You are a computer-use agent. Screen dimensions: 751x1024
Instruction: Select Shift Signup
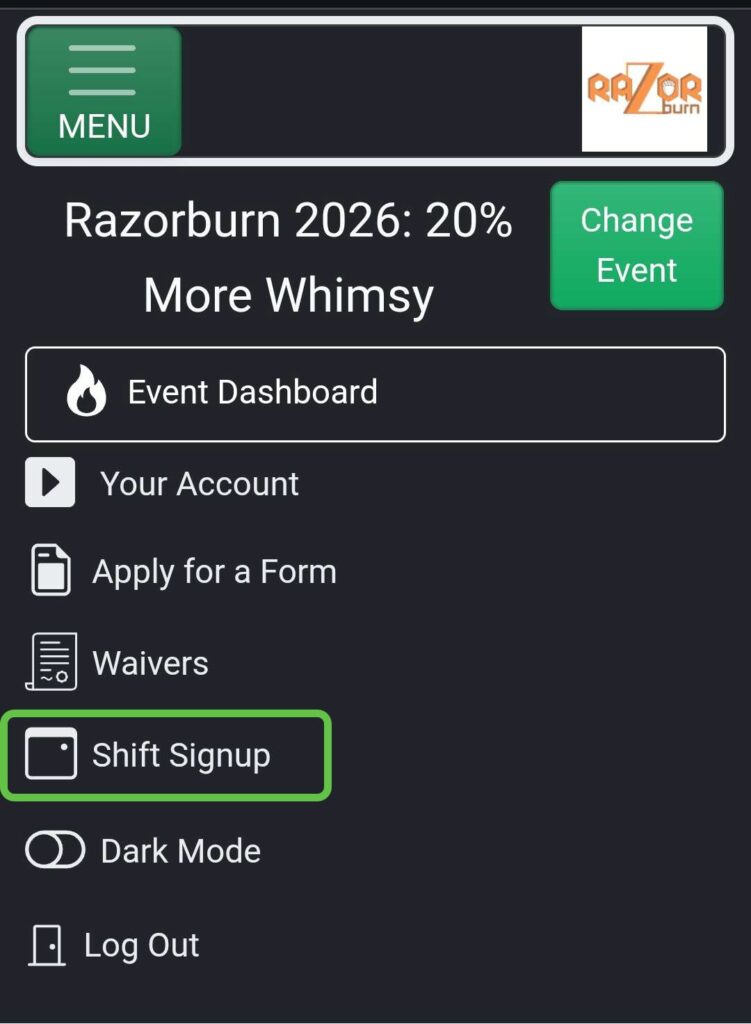pyautogui.click(x=166, y=755)
